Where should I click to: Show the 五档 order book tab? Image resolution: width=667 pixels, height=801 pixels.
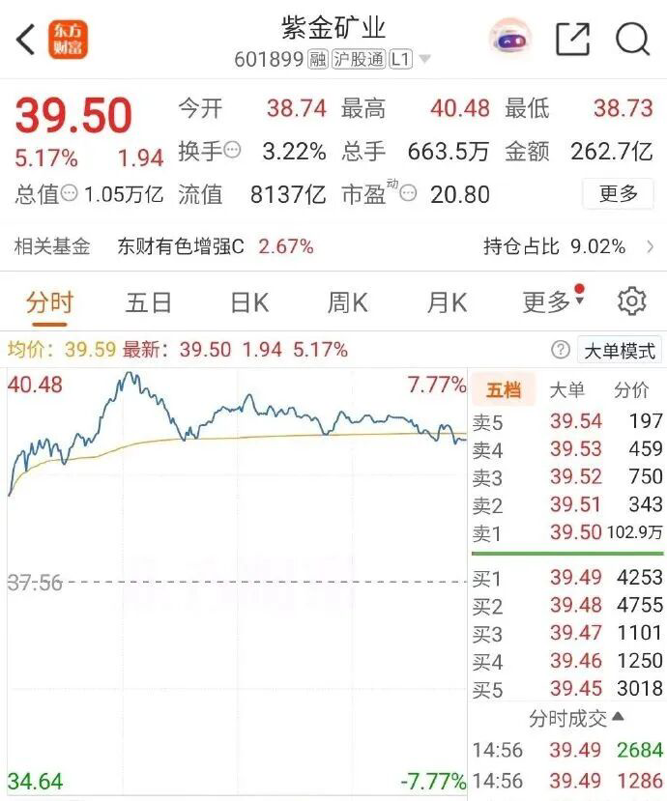coord(503,390)
